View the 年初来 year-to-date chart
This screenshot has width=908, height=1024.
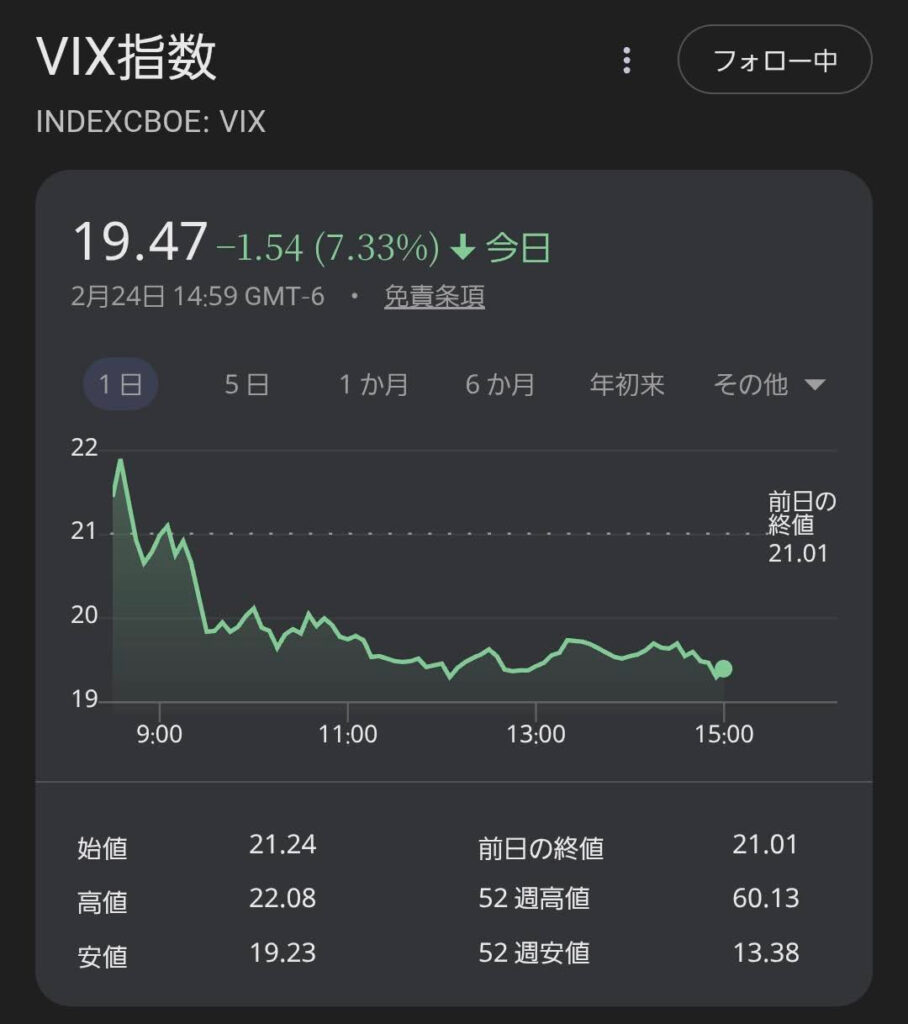pyautogui.click(x=627, y=385)
